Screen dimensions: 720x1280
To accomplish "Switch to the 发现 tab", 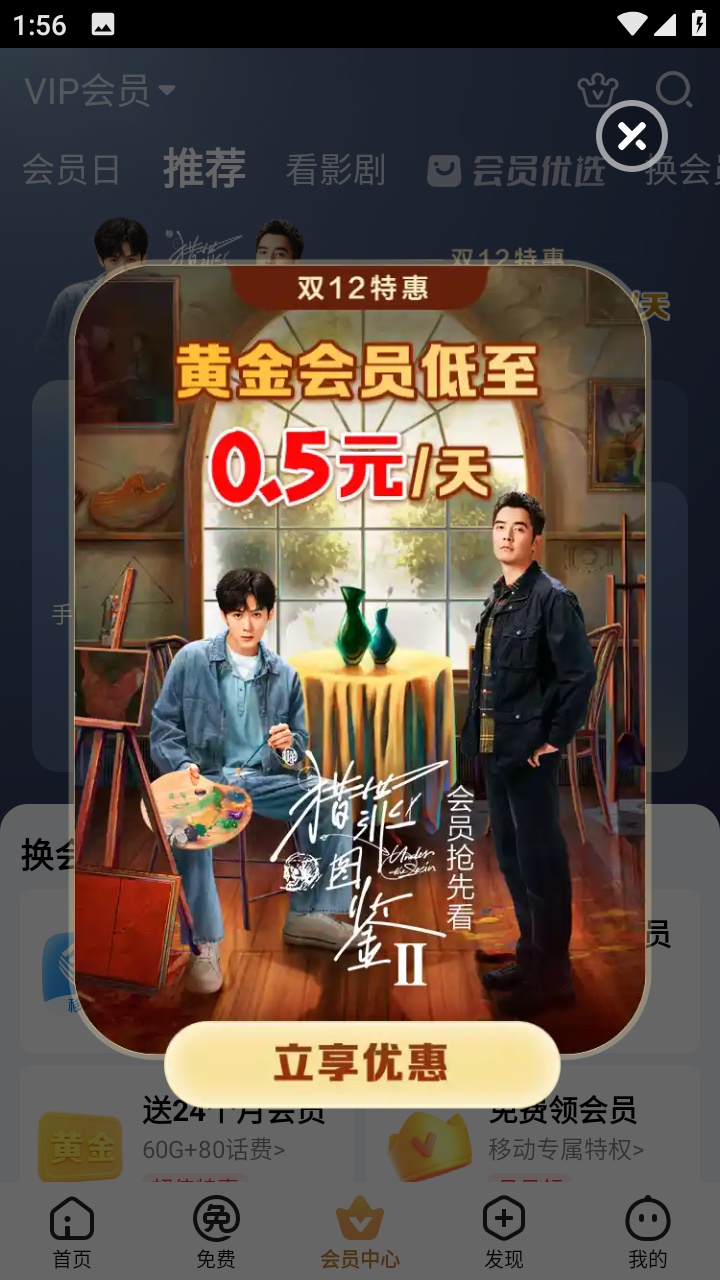I will coord(504,1232).
